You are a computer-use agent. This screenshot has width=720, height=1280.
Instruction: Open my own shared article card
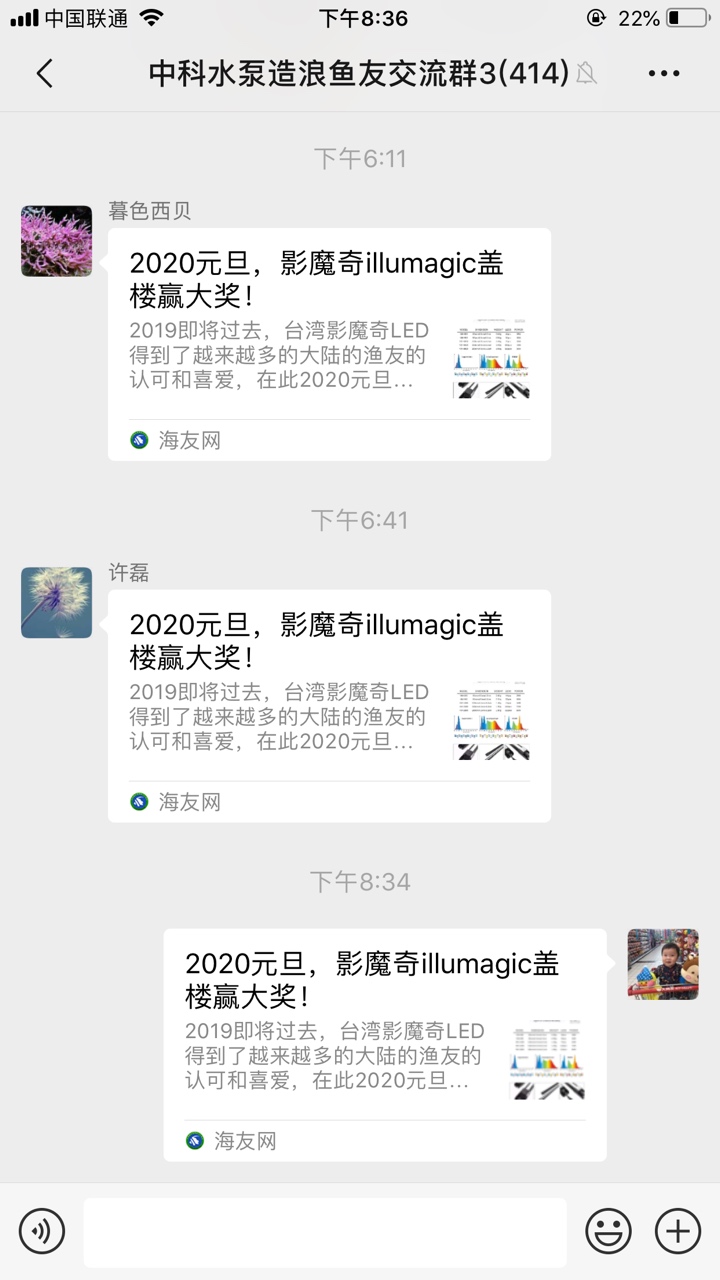tap(385, 1044)
